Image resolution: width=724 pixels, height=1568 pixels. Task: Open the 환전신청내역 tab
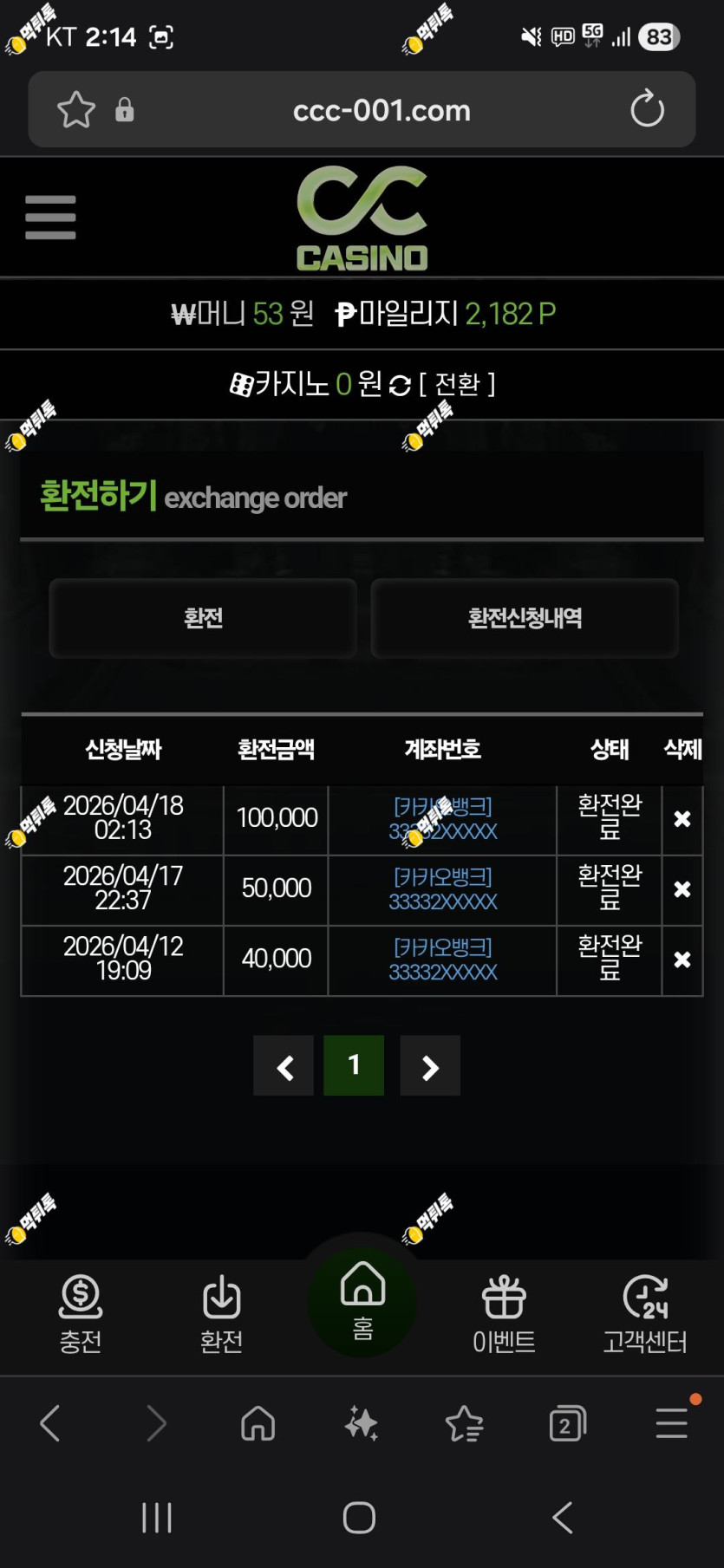[525, 618]
